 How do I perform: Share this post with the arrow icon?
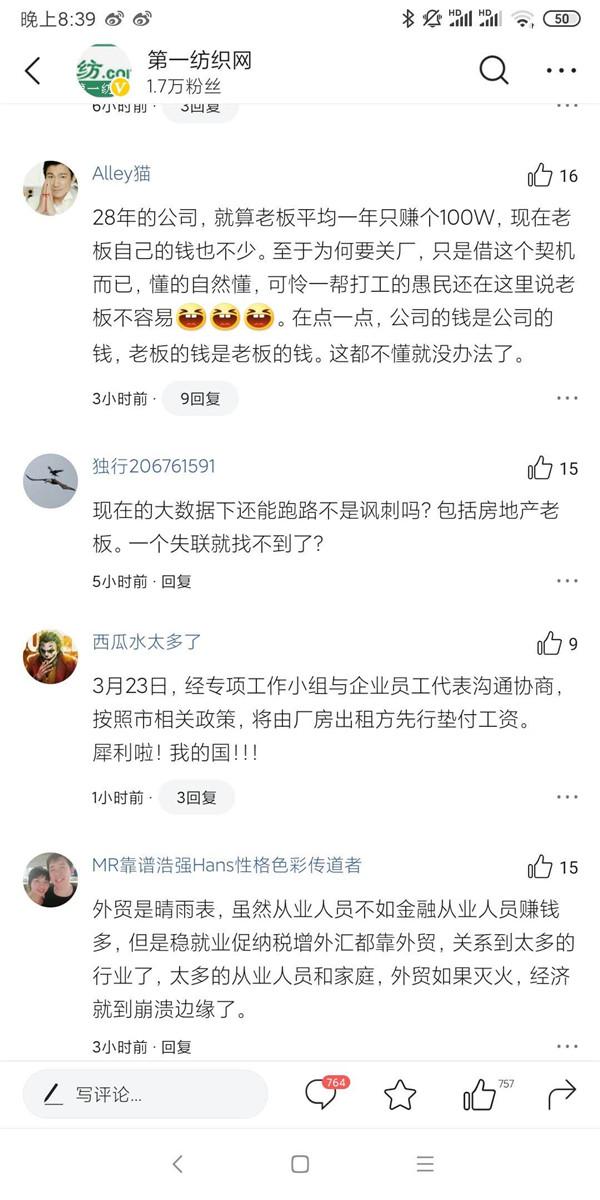[x=562, y=1095]
